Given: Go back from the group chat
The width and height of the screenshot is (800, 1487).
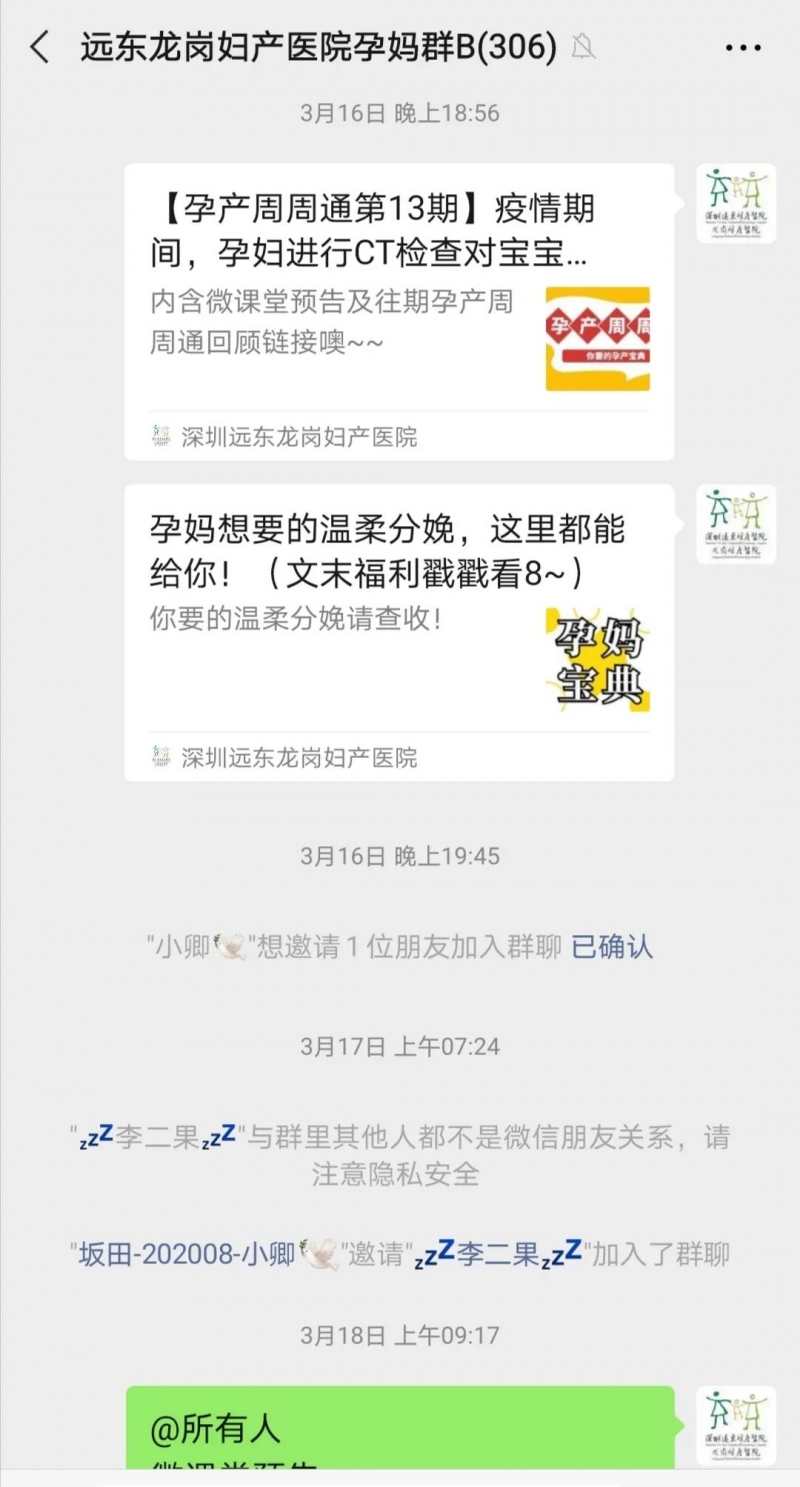Looking at the screenshot, I should 40,47.
